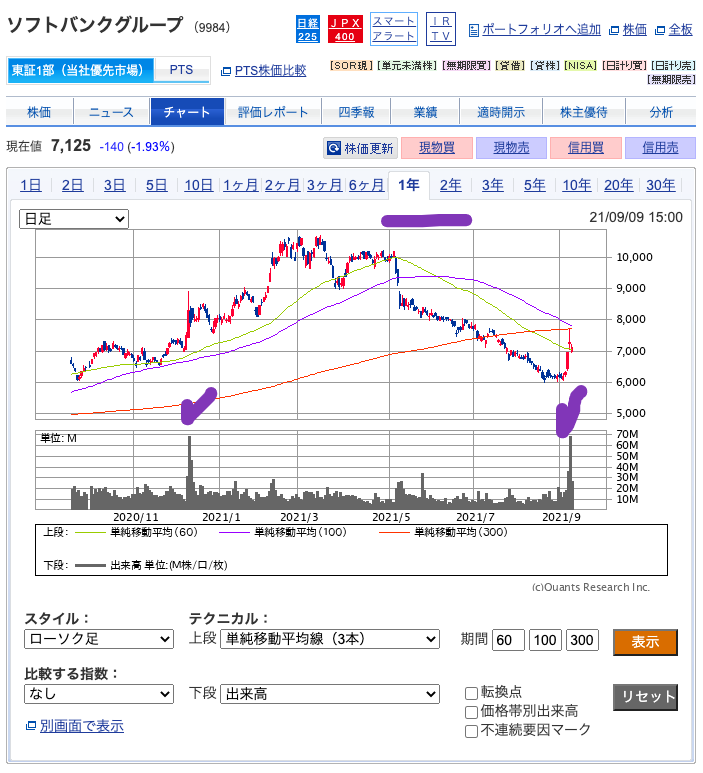Refresh price with 株価更新 button
This screenshot has width=703, height=773.
click(x=361, y=148)
